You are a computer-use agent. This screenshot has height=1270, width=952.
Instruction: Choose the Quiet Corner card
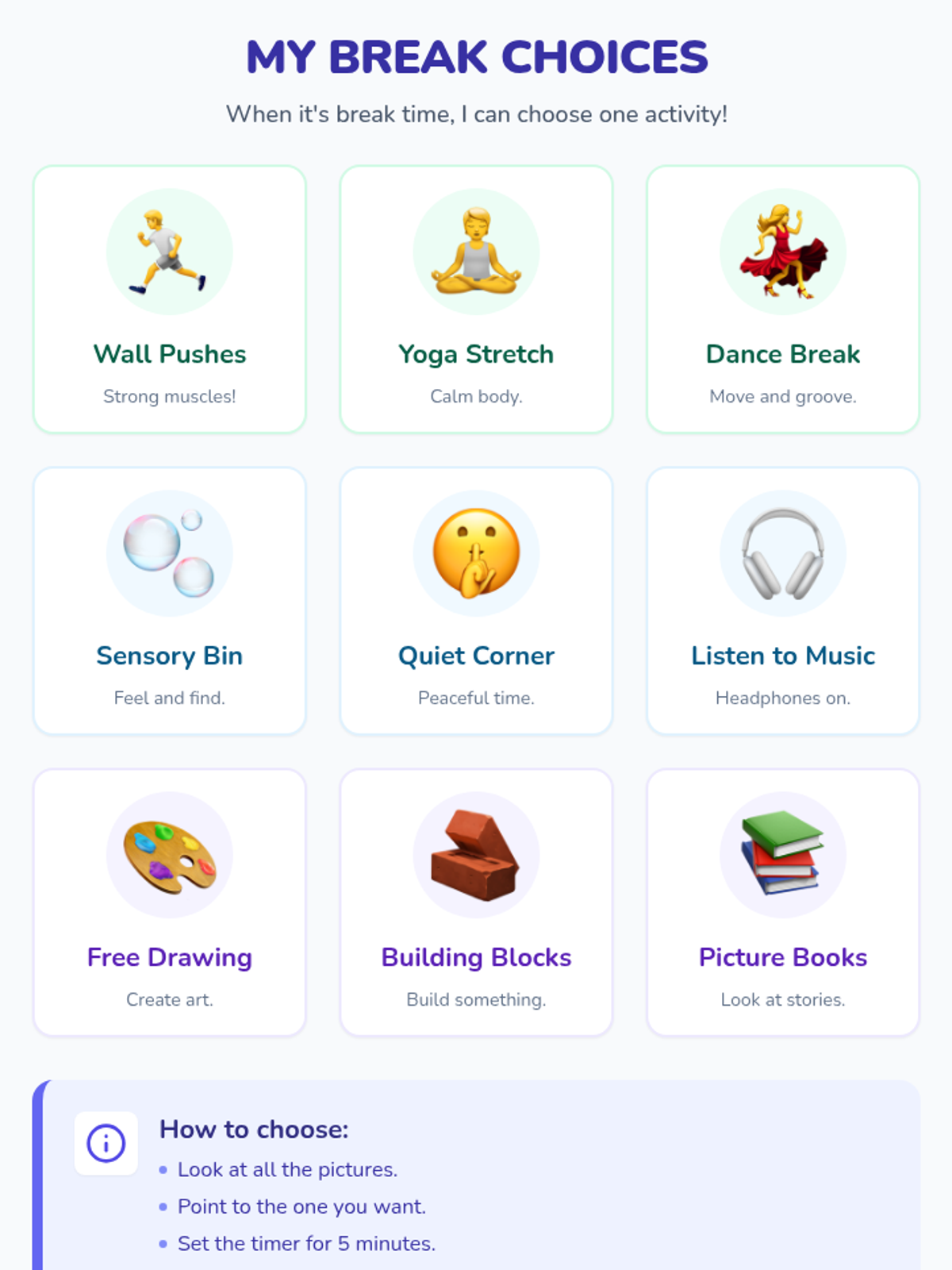476,601
